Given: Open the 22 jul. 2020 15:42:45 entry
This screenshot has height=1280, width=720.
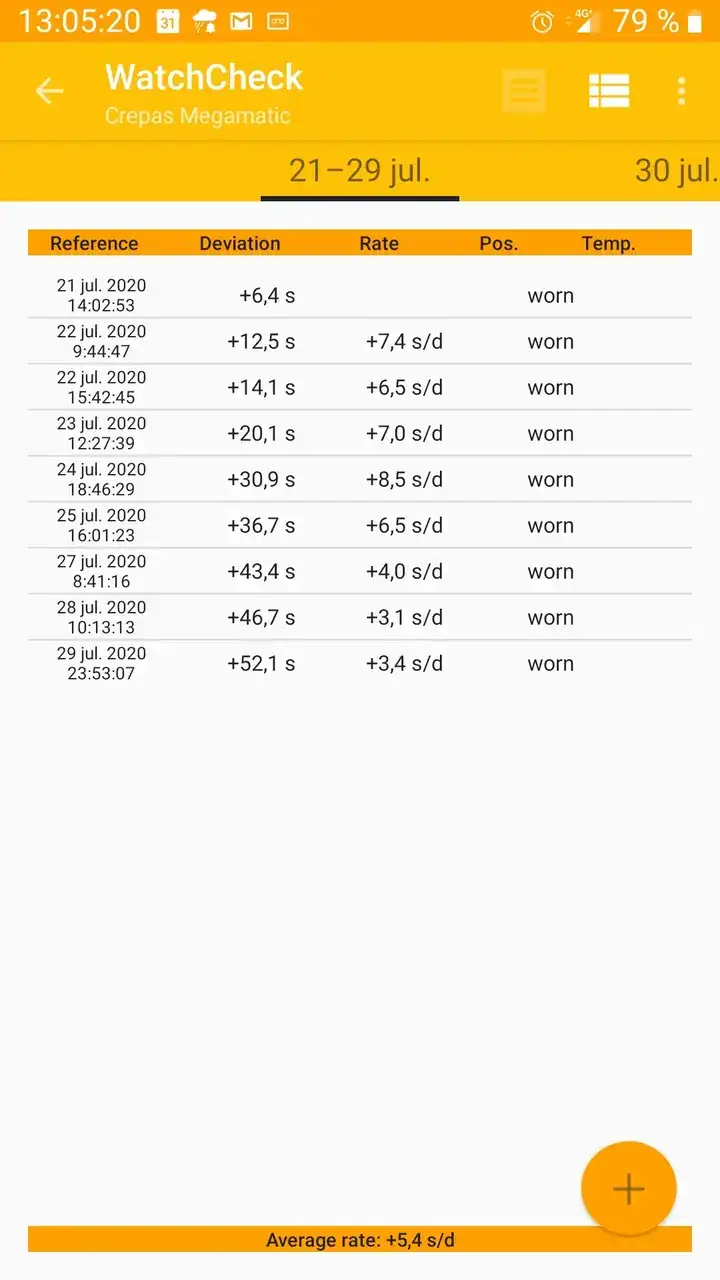Looking at the screenshot, I should pos(359,388).
